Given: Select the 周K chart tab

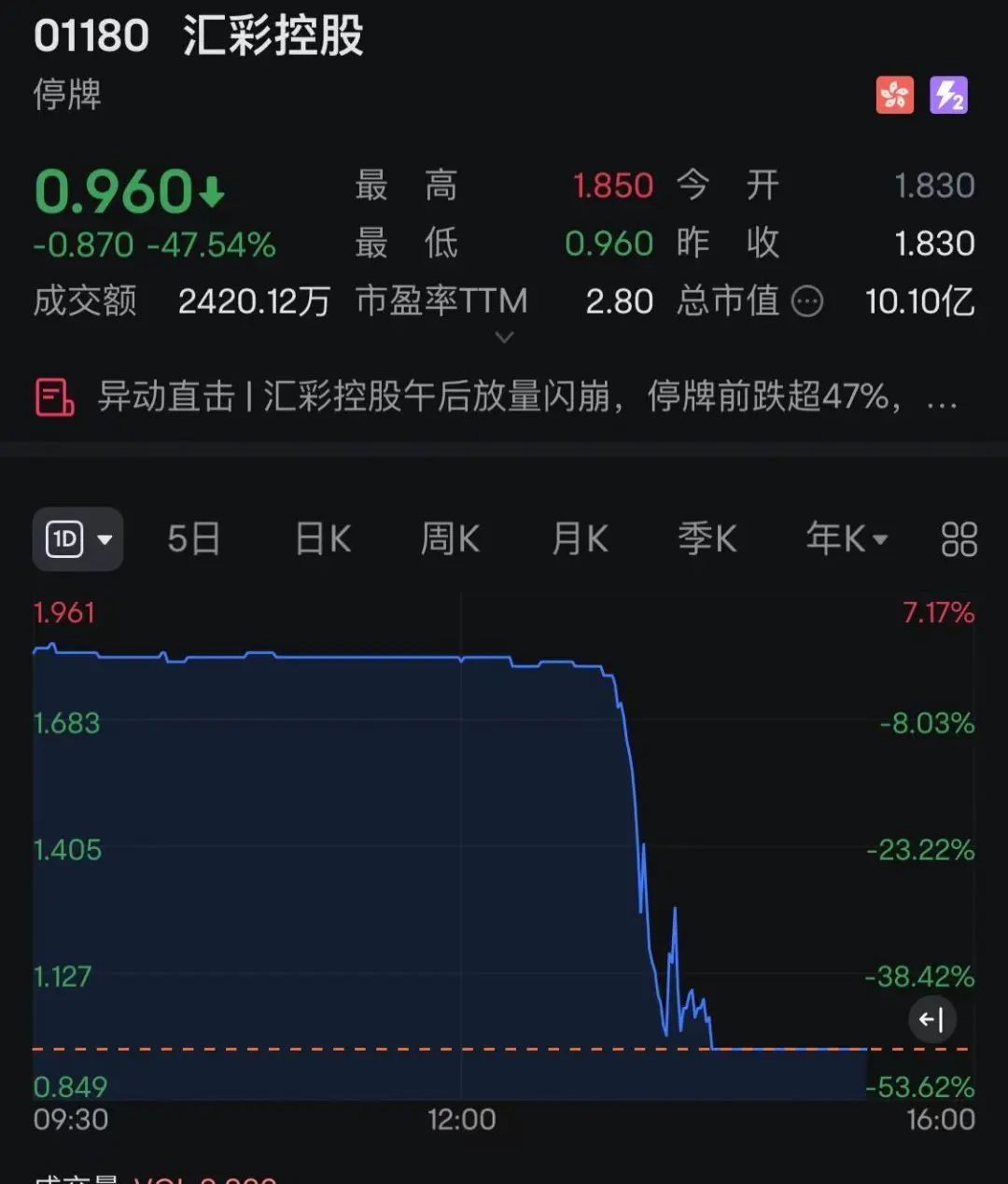Looking at the screenshot, I should 450,539.
